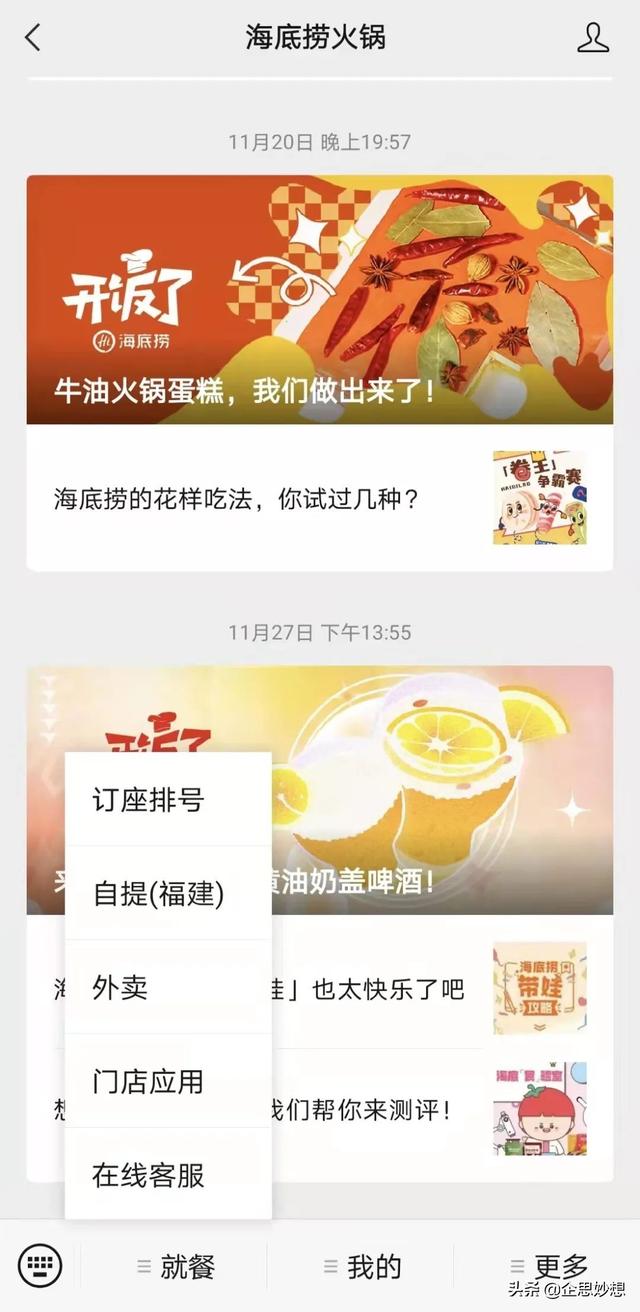
Task: Select 订座排号 from the popup menu
Action: click(x=168, y=800)
